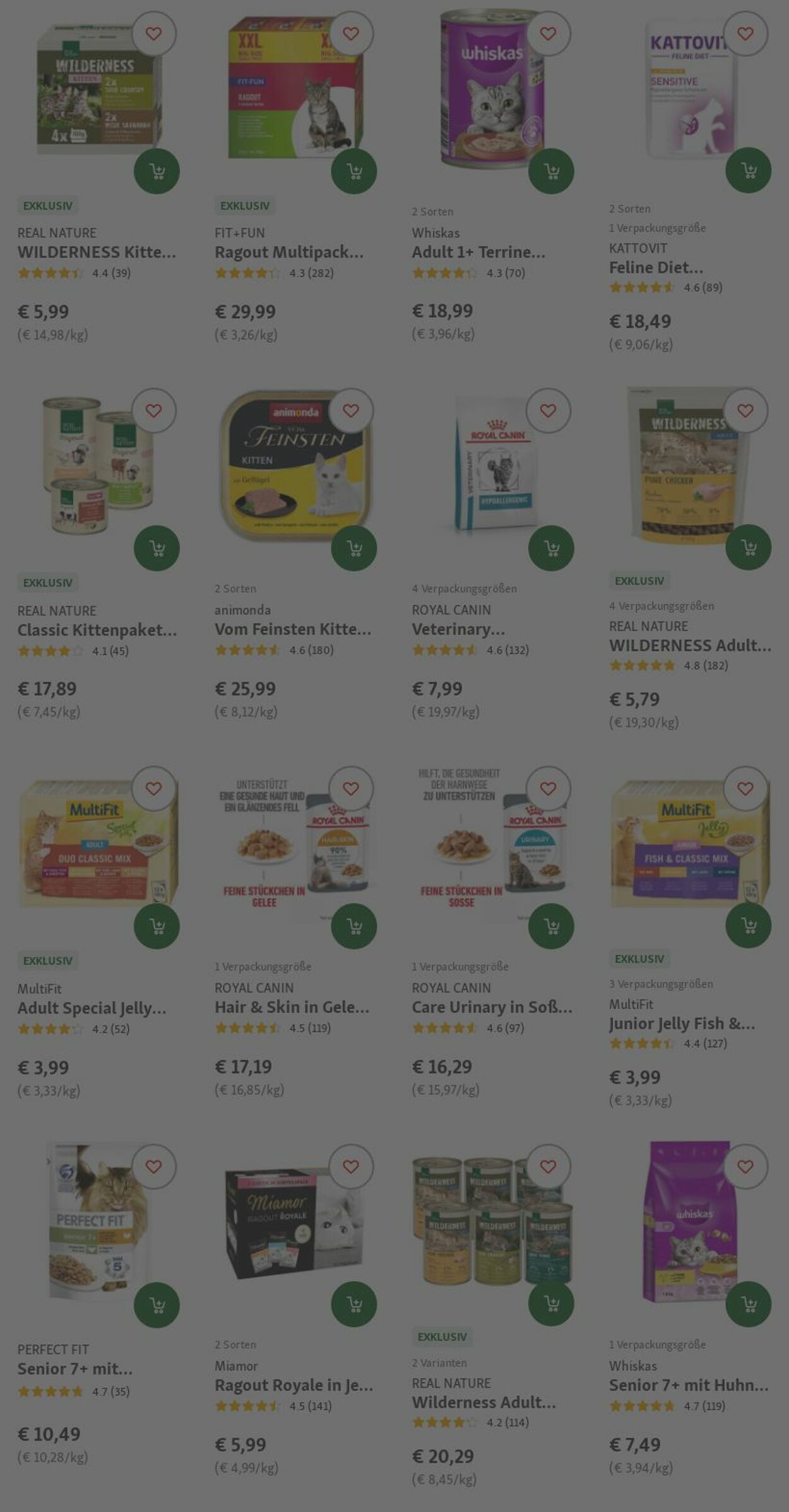789x1512 pixels.
Task: Add MultiFit Junior Jelly Fish to cart
Action: [748, 925]
